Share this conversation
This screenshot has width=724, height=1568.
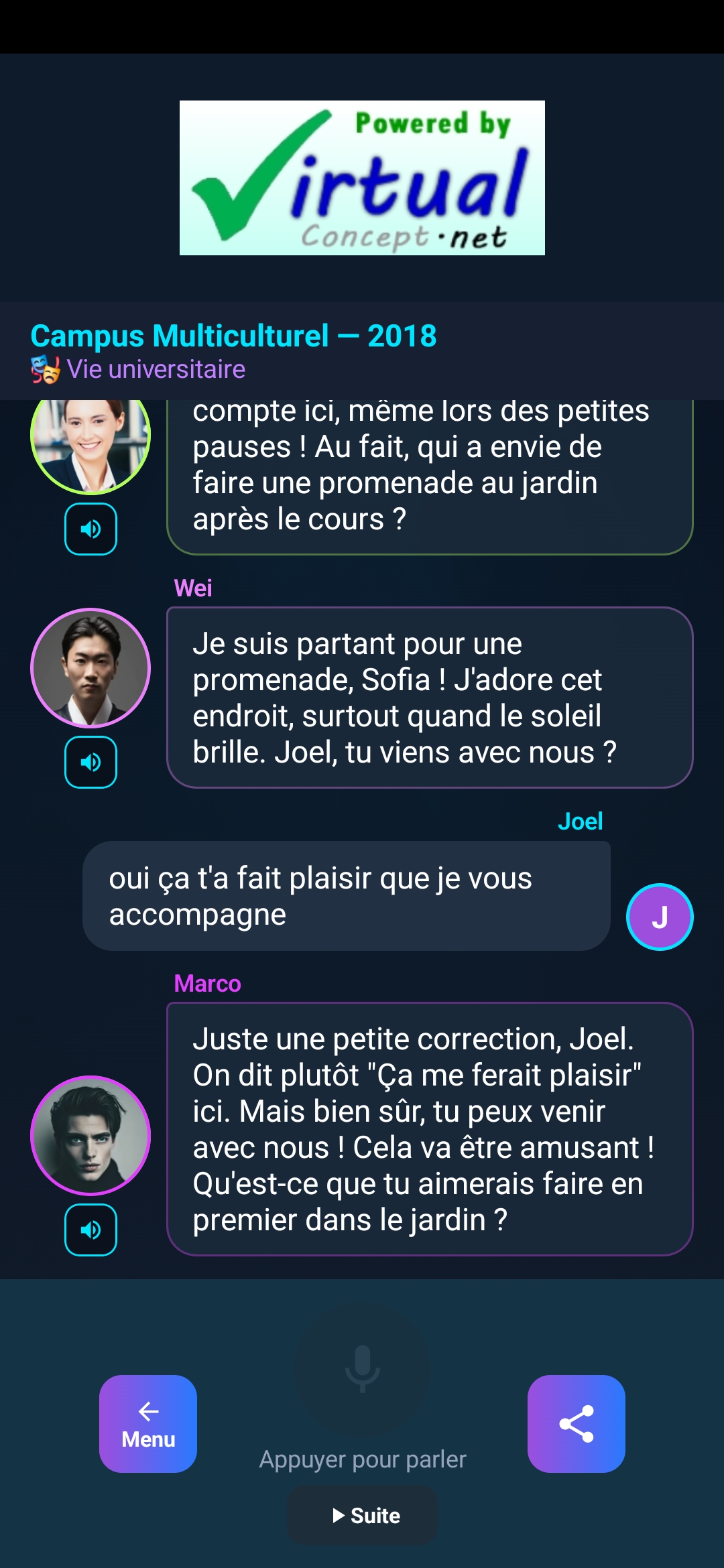[577, 1424]
